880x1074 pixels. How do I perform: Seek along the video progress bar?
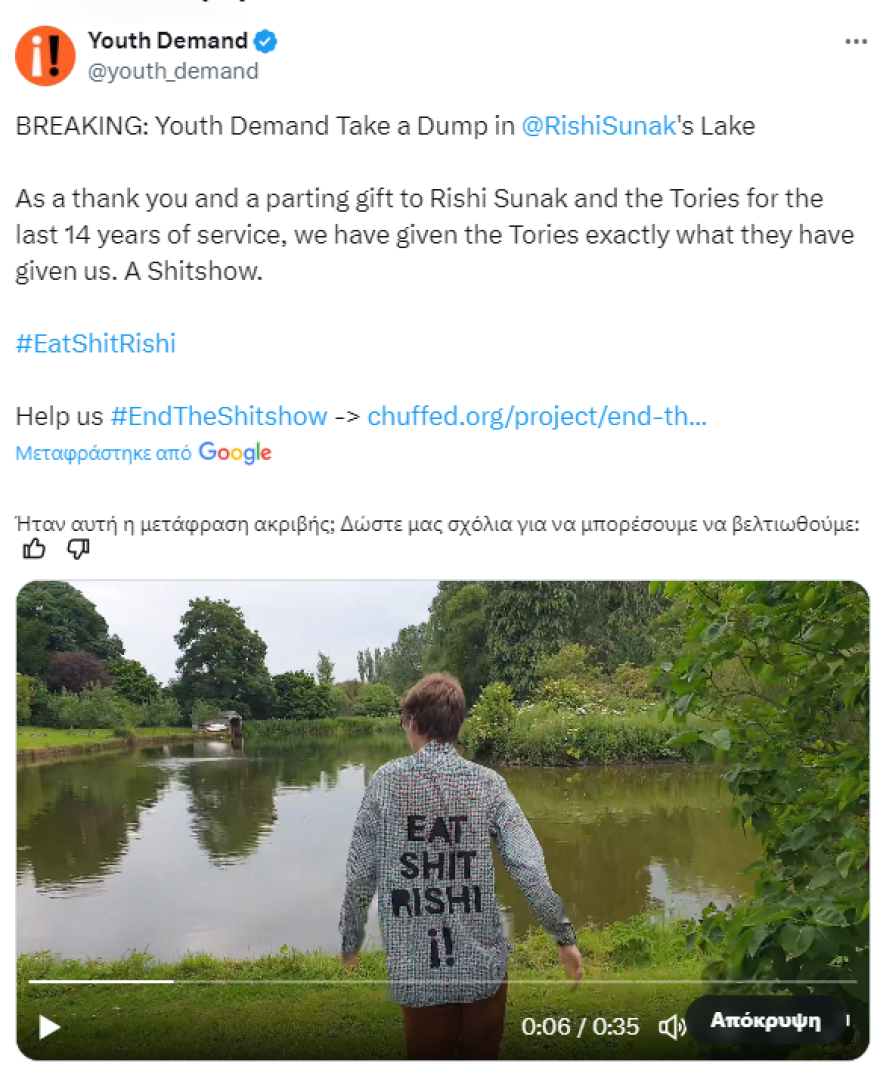[x=440, y=982]
